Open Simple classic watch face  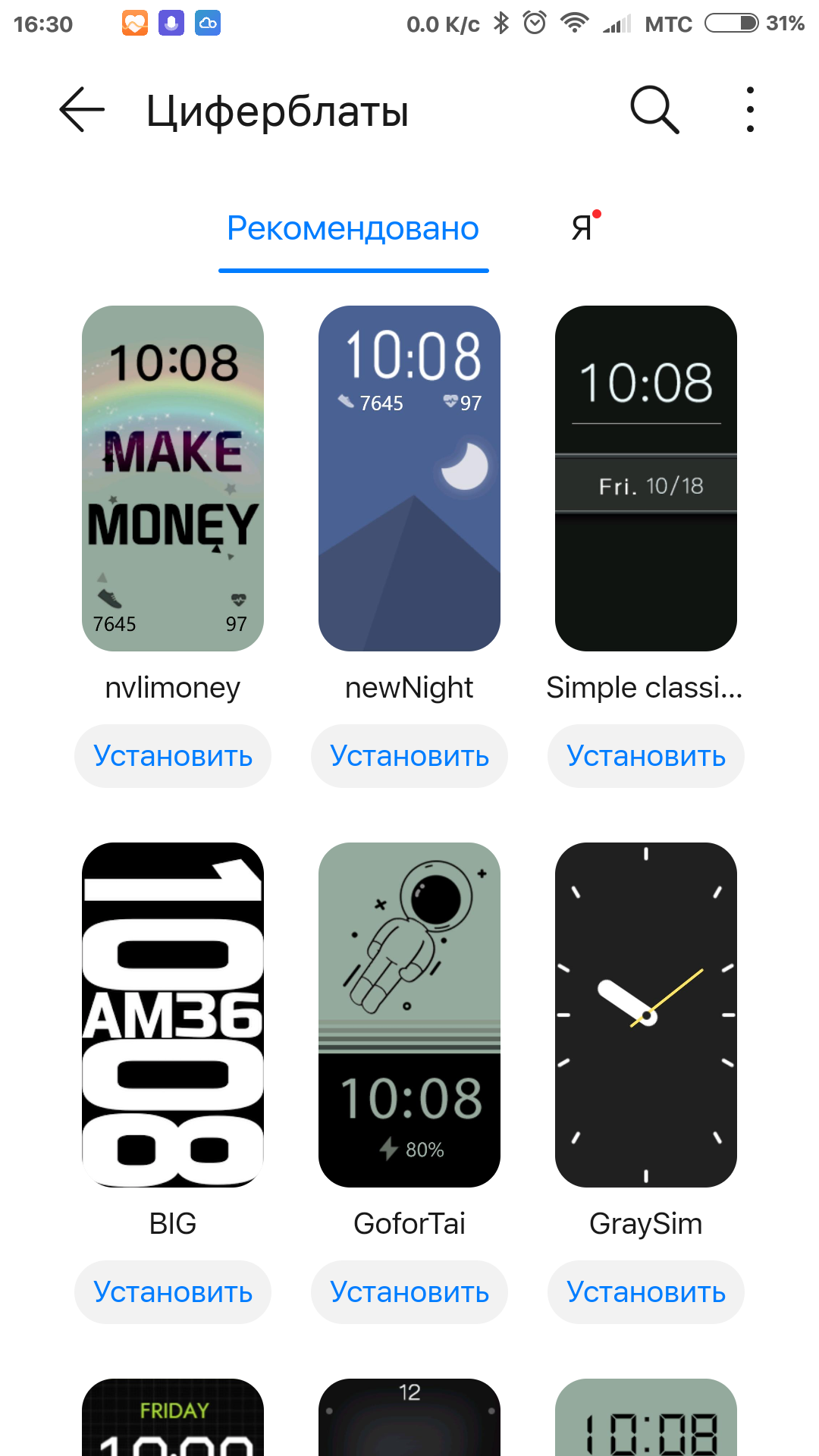pyautogui.click(x=646, y=478)
